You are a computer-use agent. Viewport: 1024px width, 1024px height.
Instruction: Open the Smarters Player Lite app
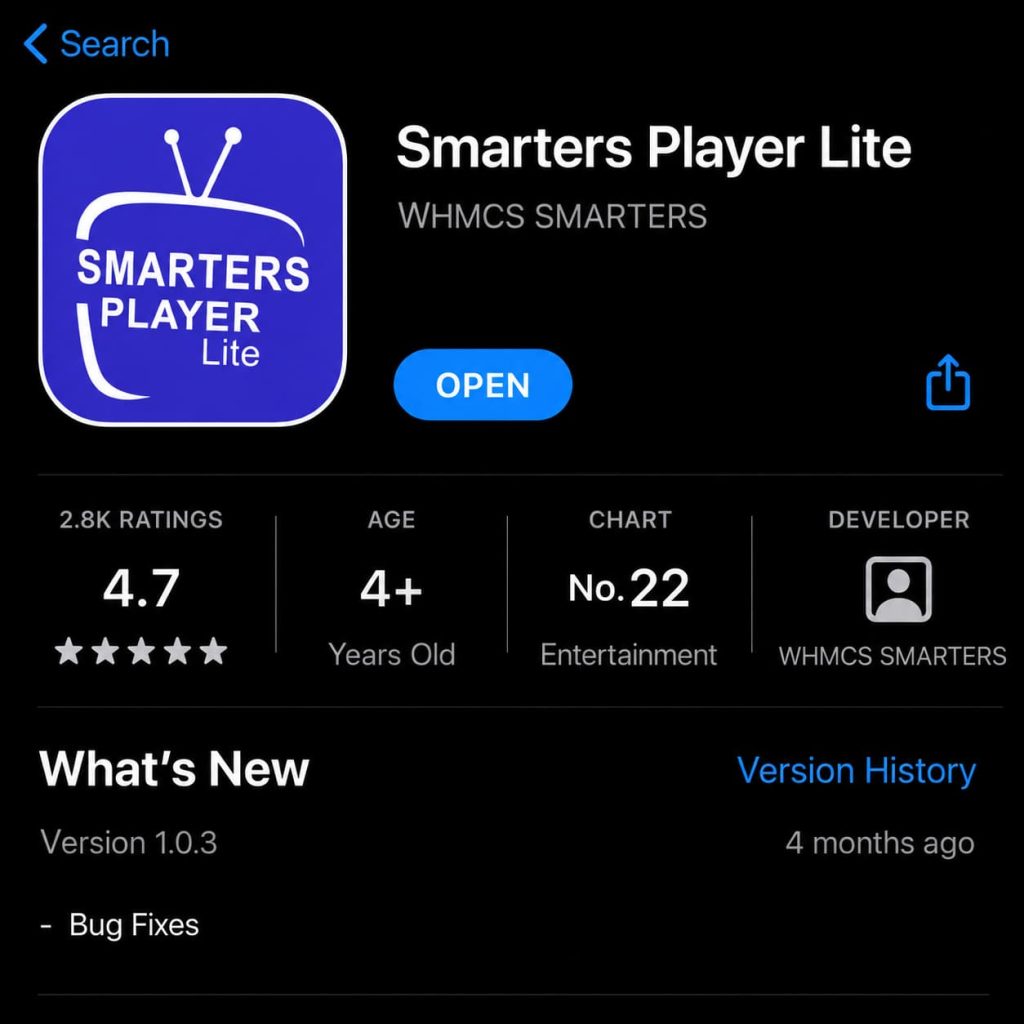coord(483,385)
